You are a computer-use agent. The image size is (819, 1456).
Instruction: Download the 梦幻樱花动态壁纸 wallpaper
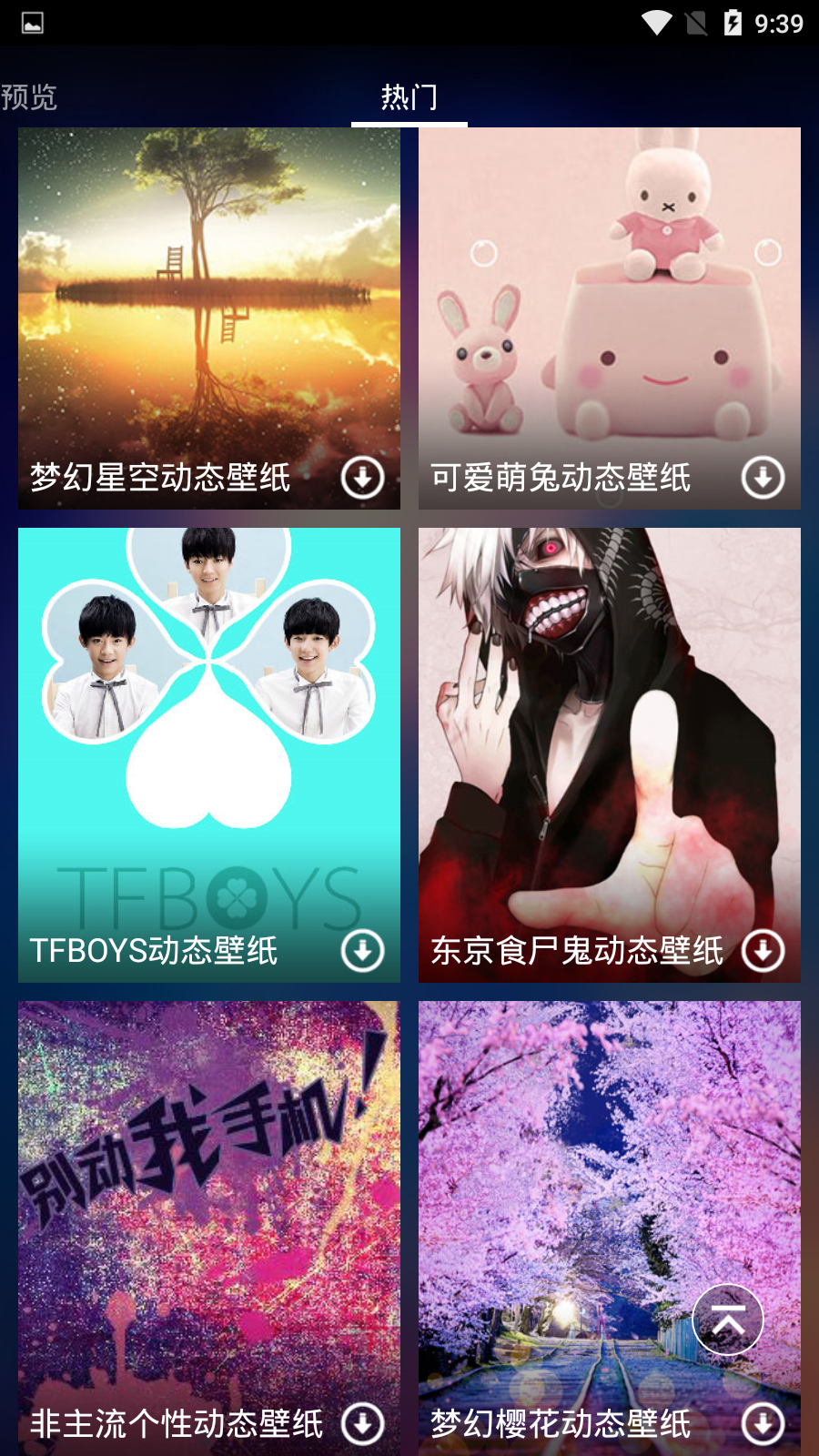pyautogui.click(x=763, y=1423)
